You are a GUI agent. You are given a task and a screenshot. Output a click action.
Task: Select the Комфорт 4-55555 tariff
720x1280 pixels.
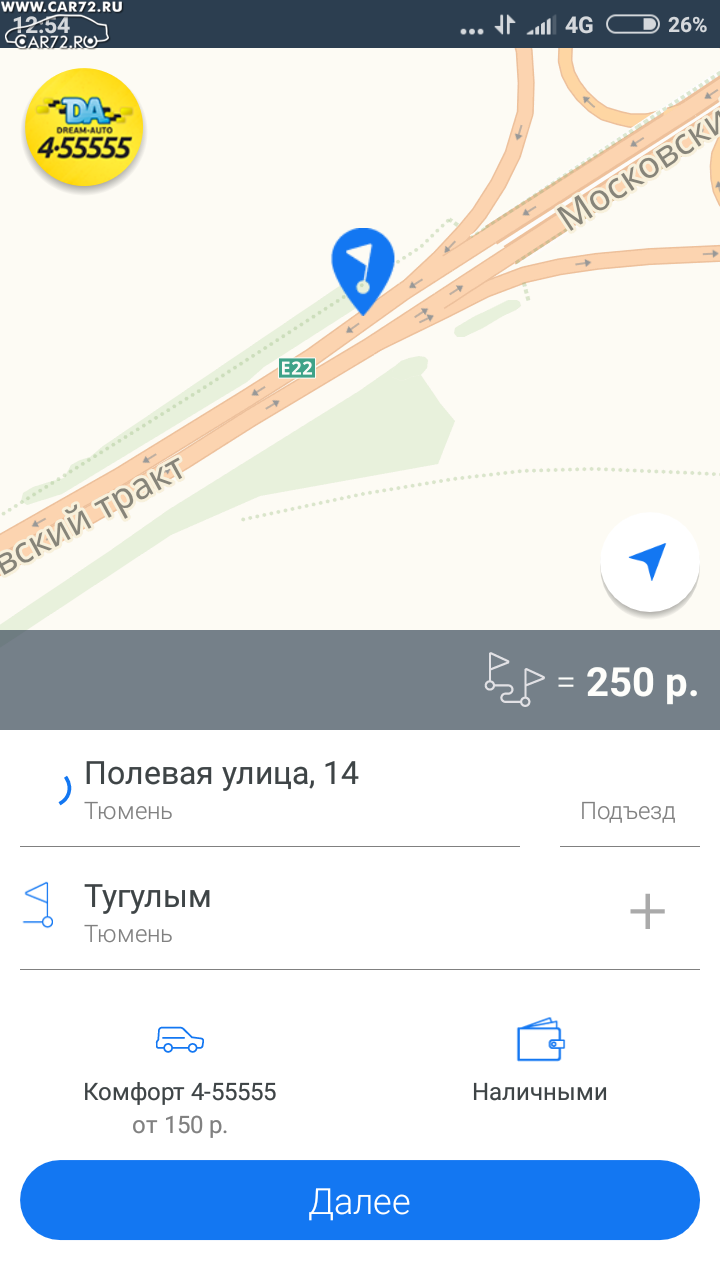pyautogui.click(x=180, y=1078)
